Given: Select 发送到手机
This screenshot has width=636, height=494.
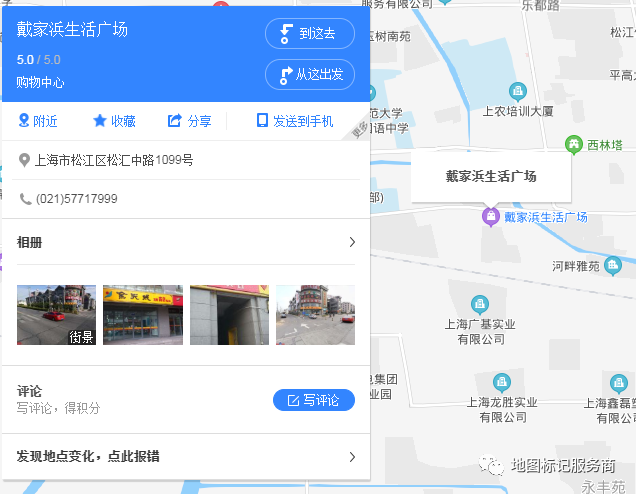Looking at the screenshot, I should [x=295, y=121].
